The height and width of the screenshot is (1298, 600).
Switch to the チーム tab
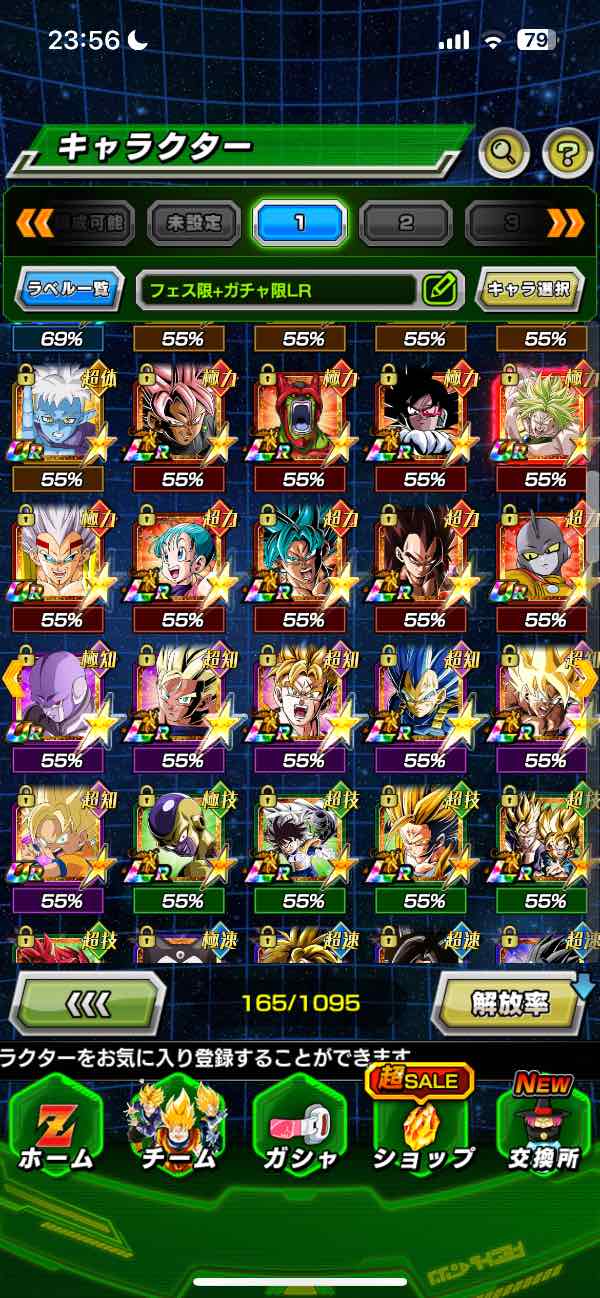coord(178,1125)
